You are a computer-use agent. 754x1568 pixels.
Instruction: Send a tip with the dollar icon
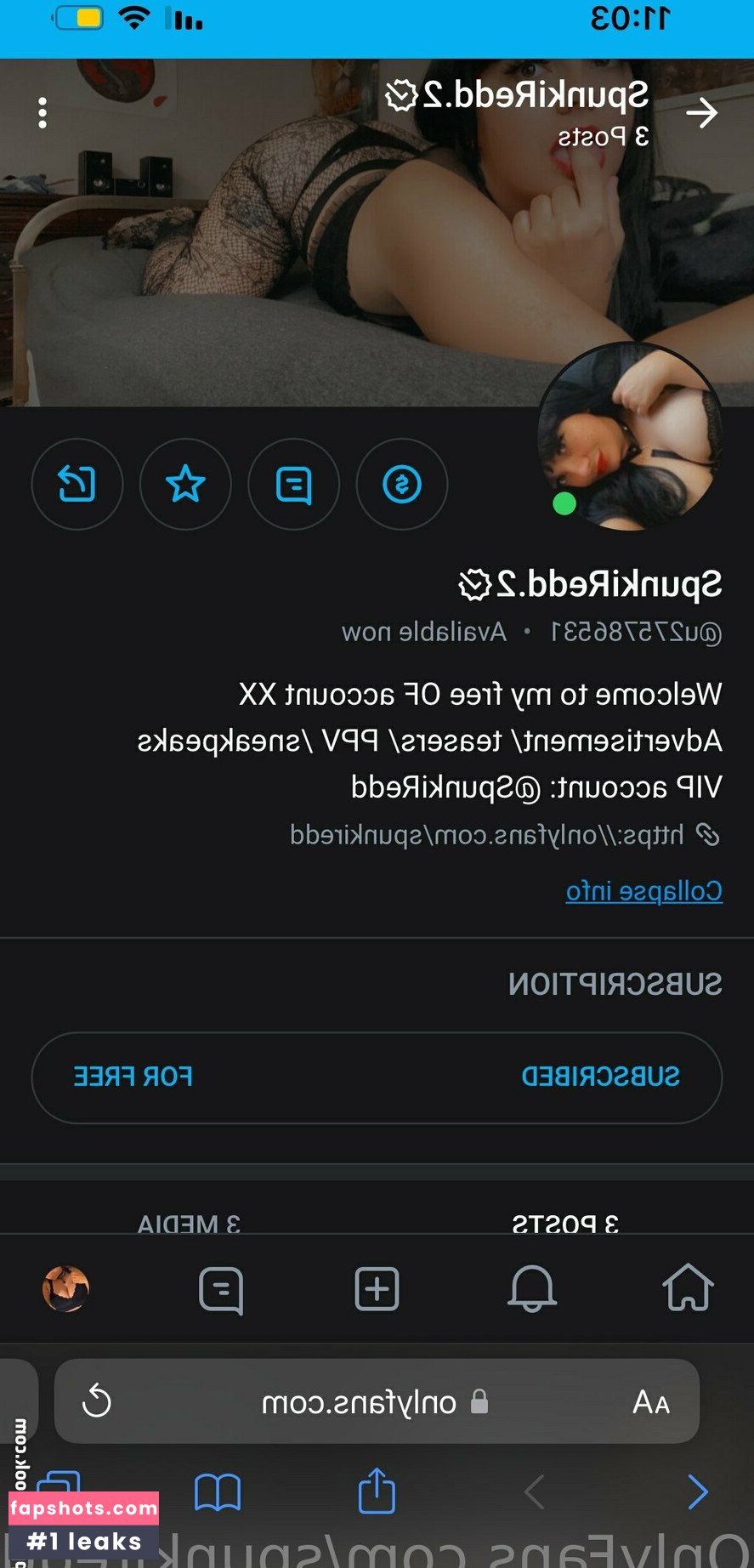(x=402, y=485)
